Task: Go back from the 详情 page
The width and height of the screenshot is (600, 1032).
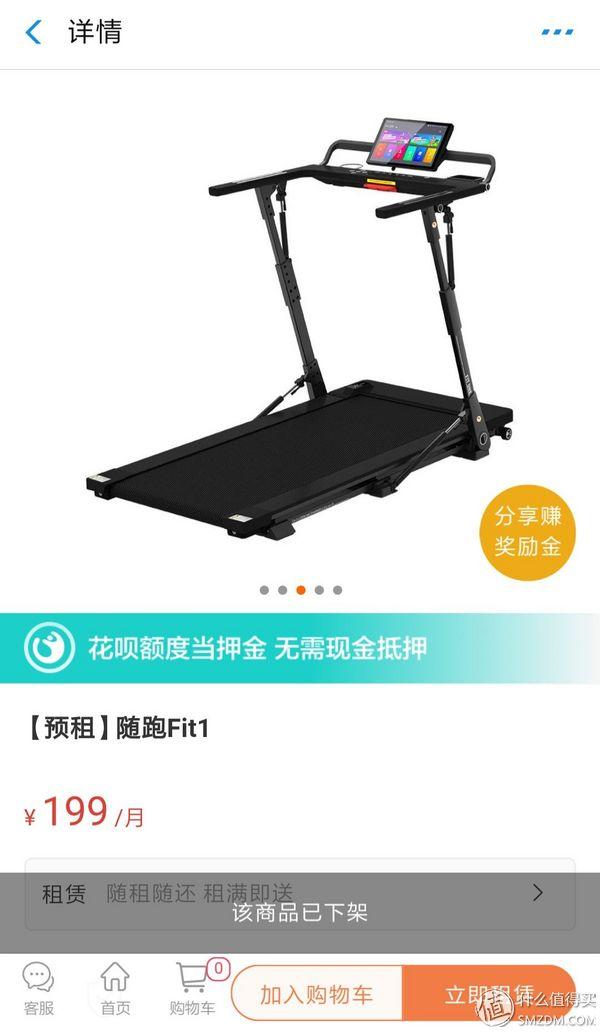Action: 34,32
